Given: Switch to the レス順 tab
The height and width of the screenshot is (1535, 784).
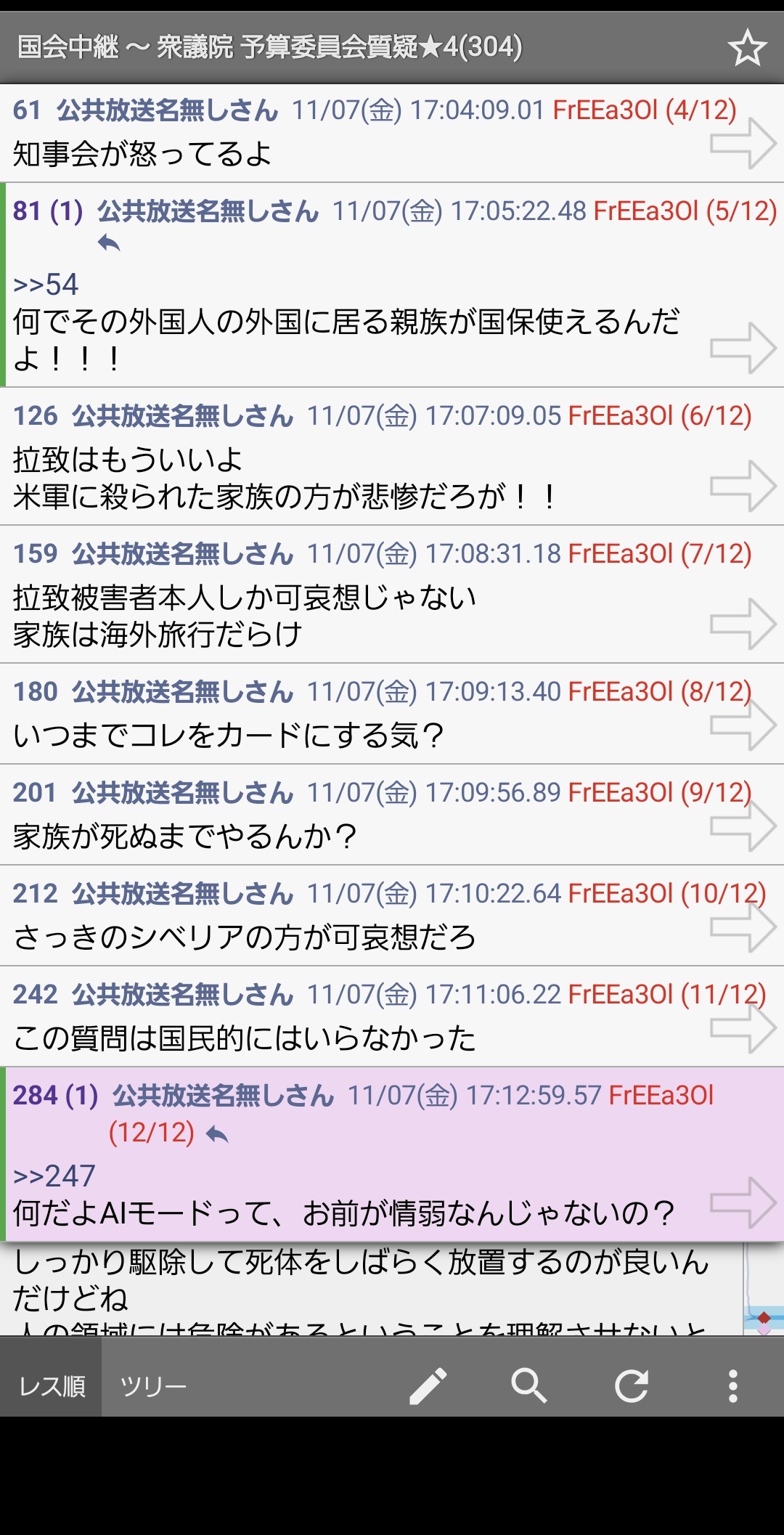Looking at the screenshot, I should click(x=51, y=1385).
